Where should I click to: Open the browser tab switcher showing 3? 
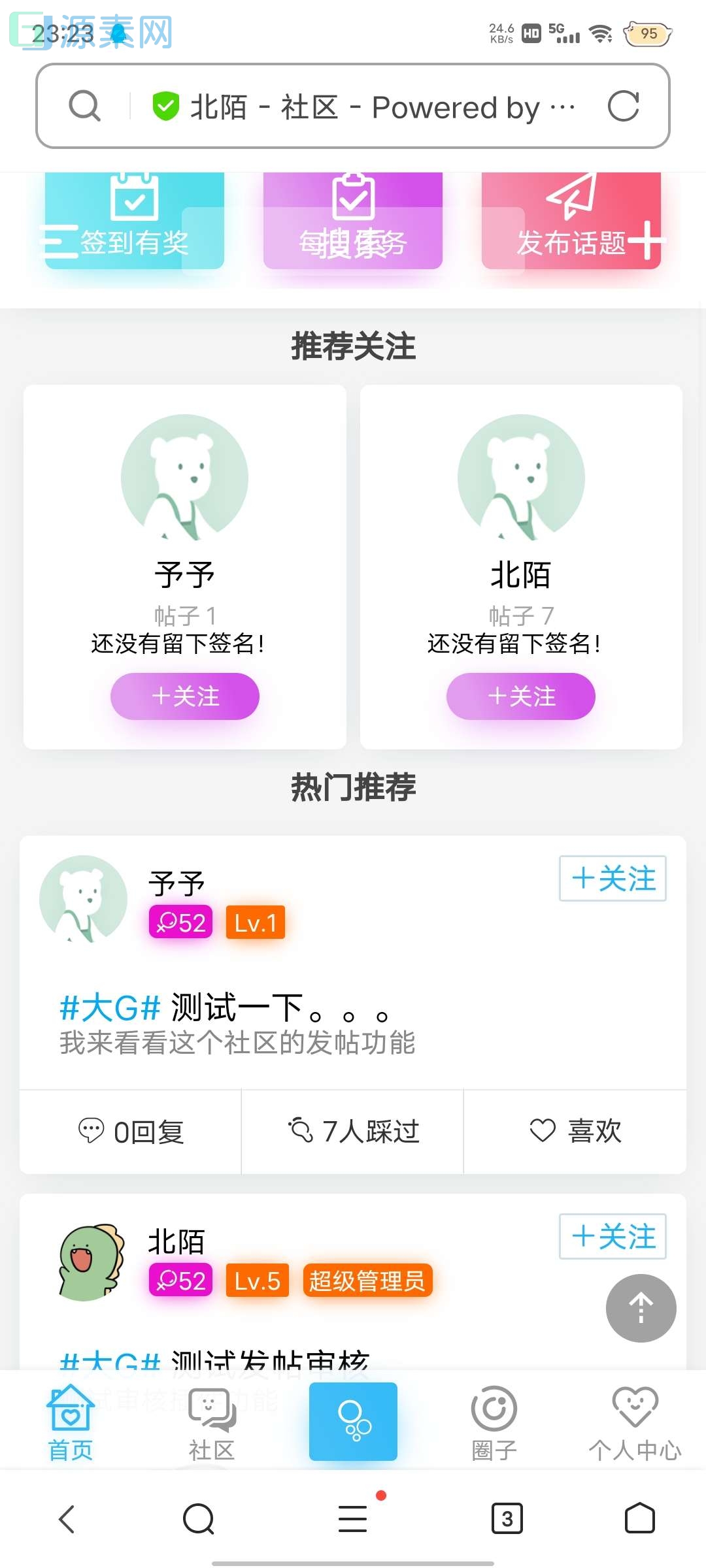pos(507,1518)
